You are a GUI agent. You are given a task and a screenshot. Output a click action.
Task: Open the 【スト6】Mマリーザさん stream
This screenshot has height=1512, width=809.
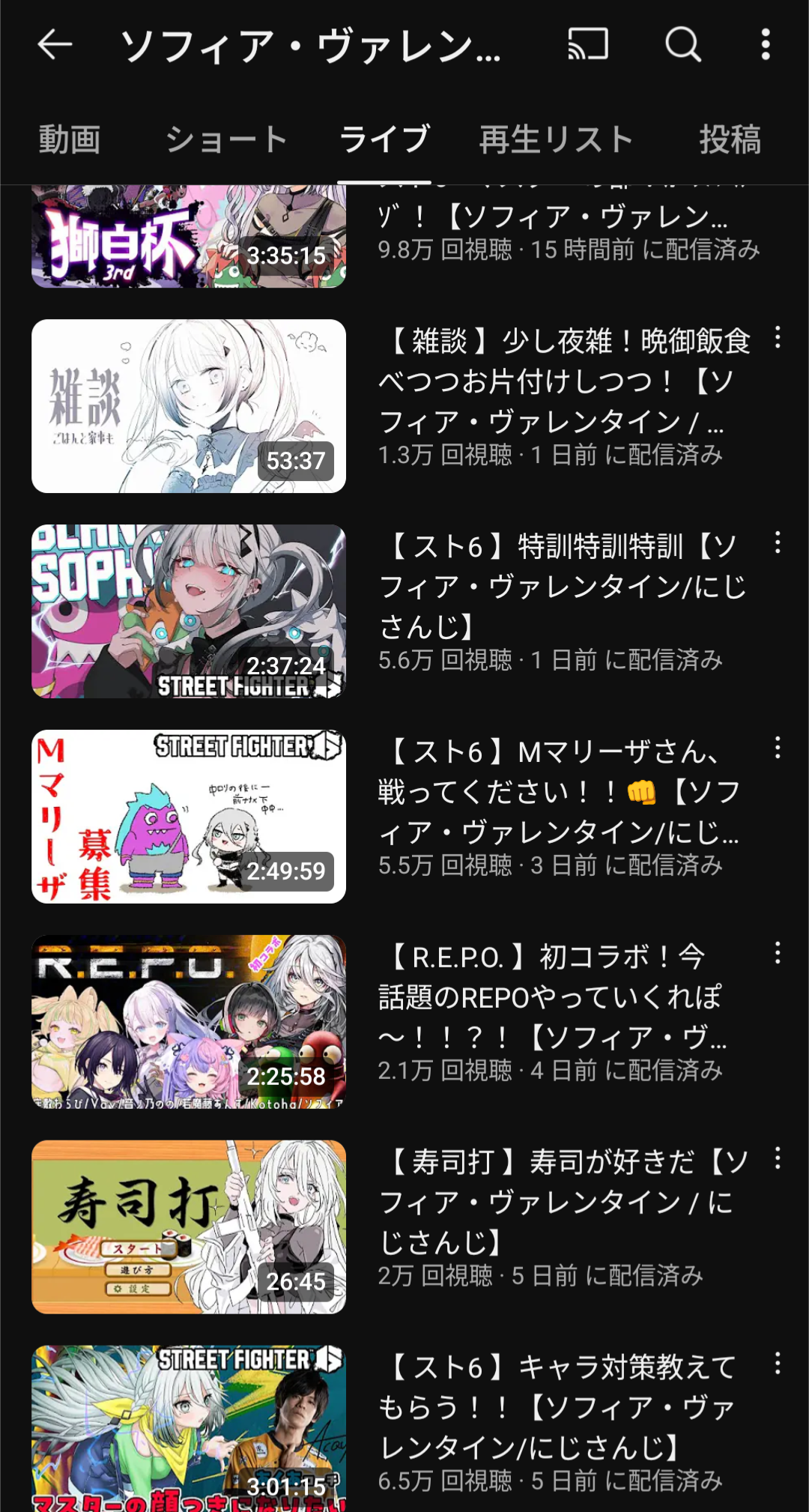coord(189,817)
